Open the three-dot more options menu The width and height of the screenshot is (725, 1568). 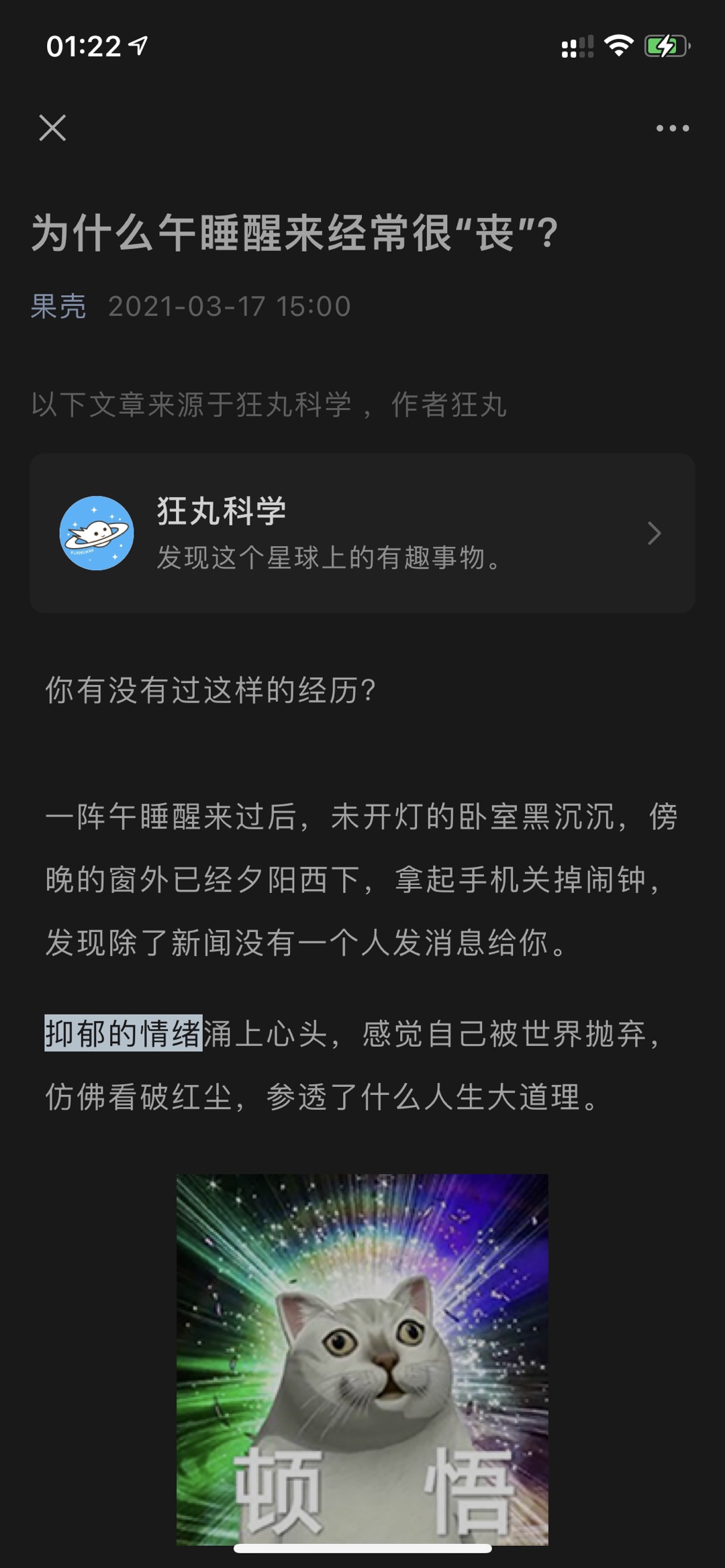click(673, 128)
